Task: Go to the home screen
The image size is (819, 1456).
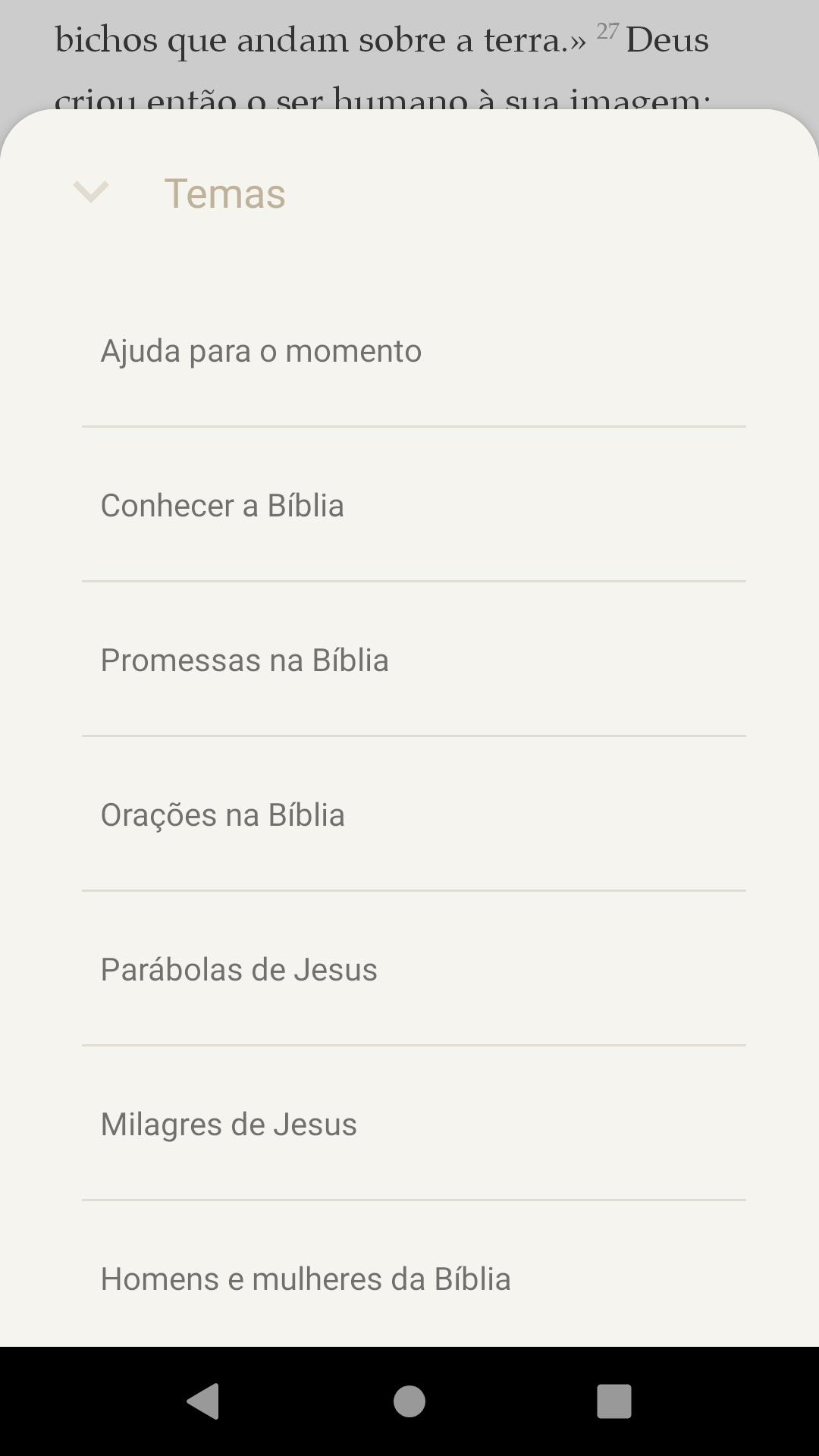Action: click(x=409, y=1401)
